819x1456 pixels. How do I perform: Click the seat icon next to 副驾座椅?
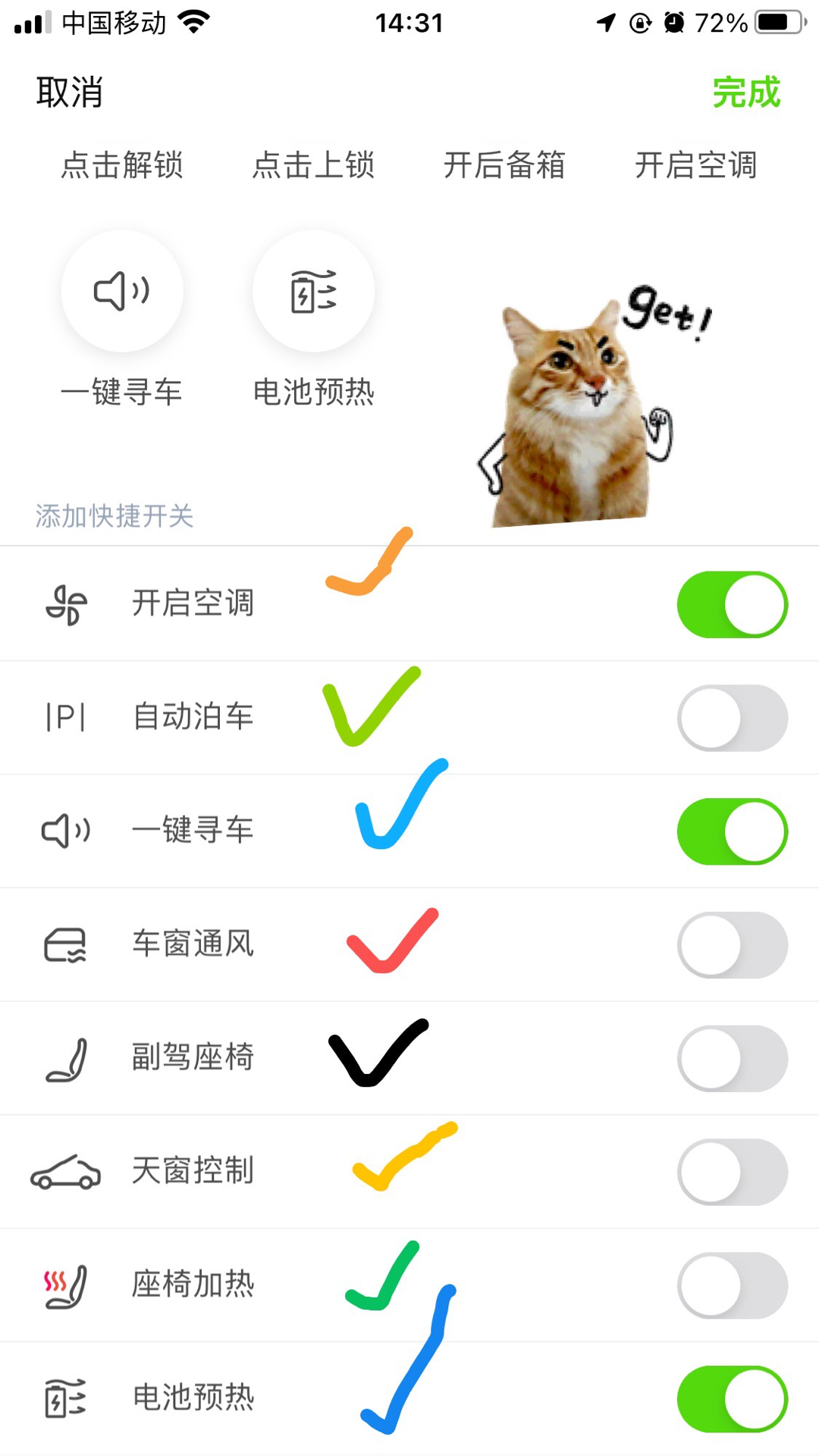tap(67, 1058)
